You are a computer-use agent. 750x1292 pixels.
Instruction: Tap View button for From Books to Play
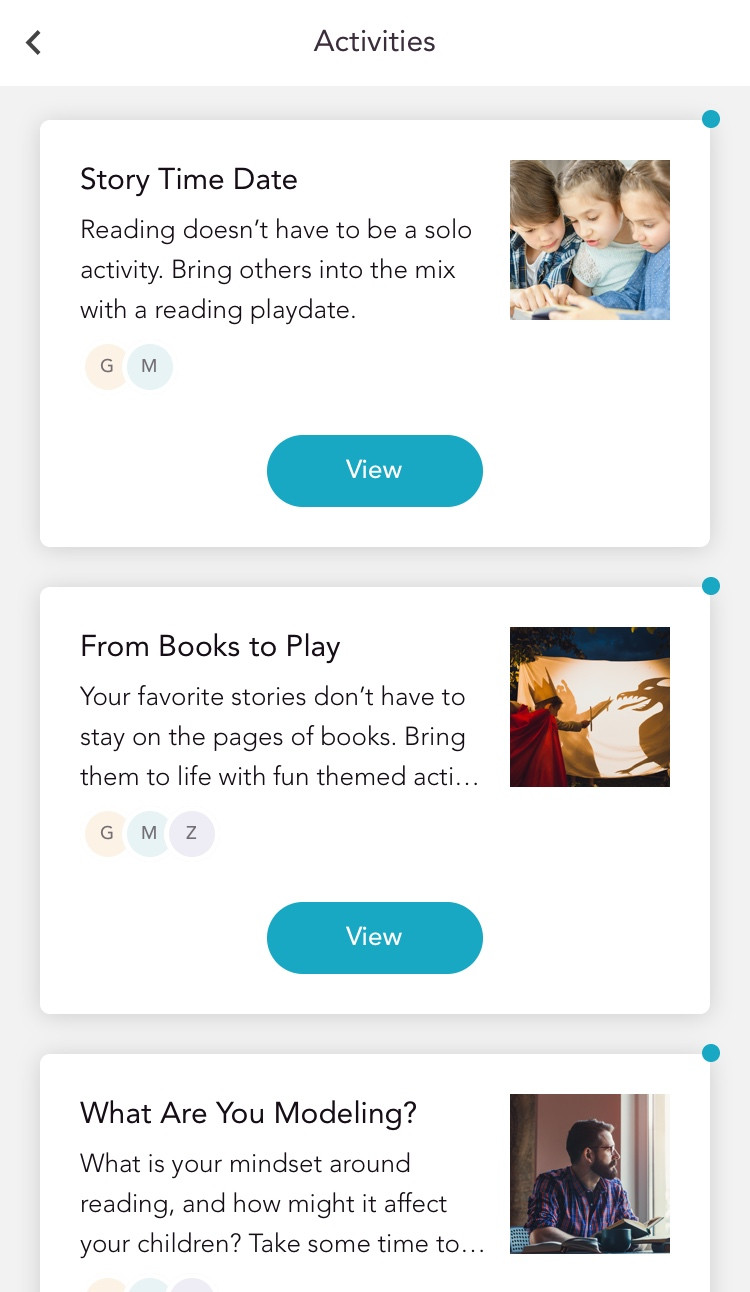375,937
